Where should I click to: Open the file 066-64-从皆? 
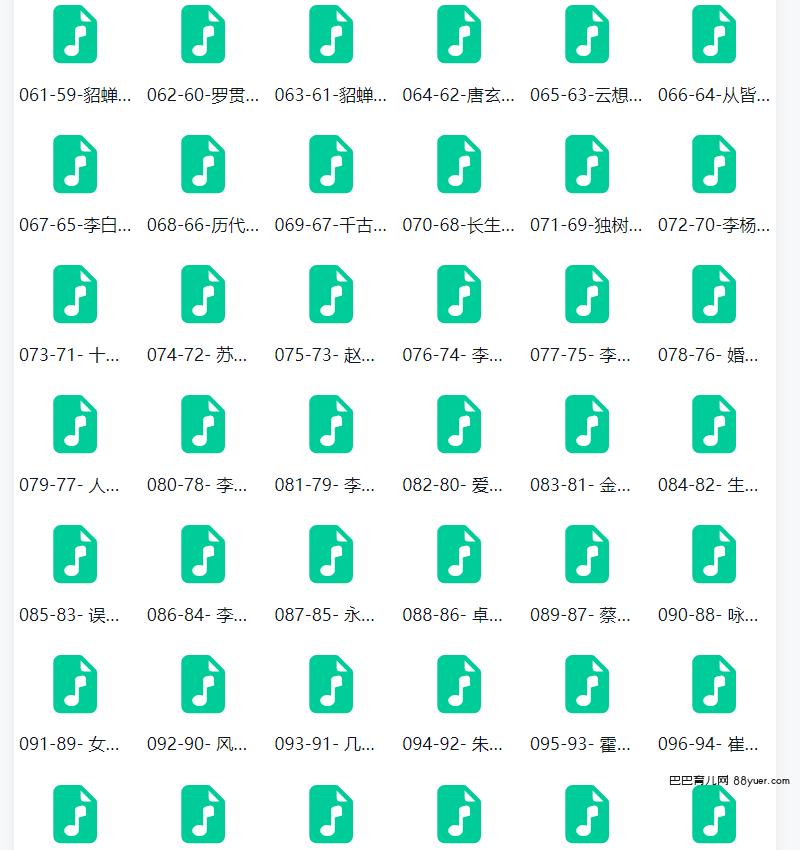[x=714, y=34]
